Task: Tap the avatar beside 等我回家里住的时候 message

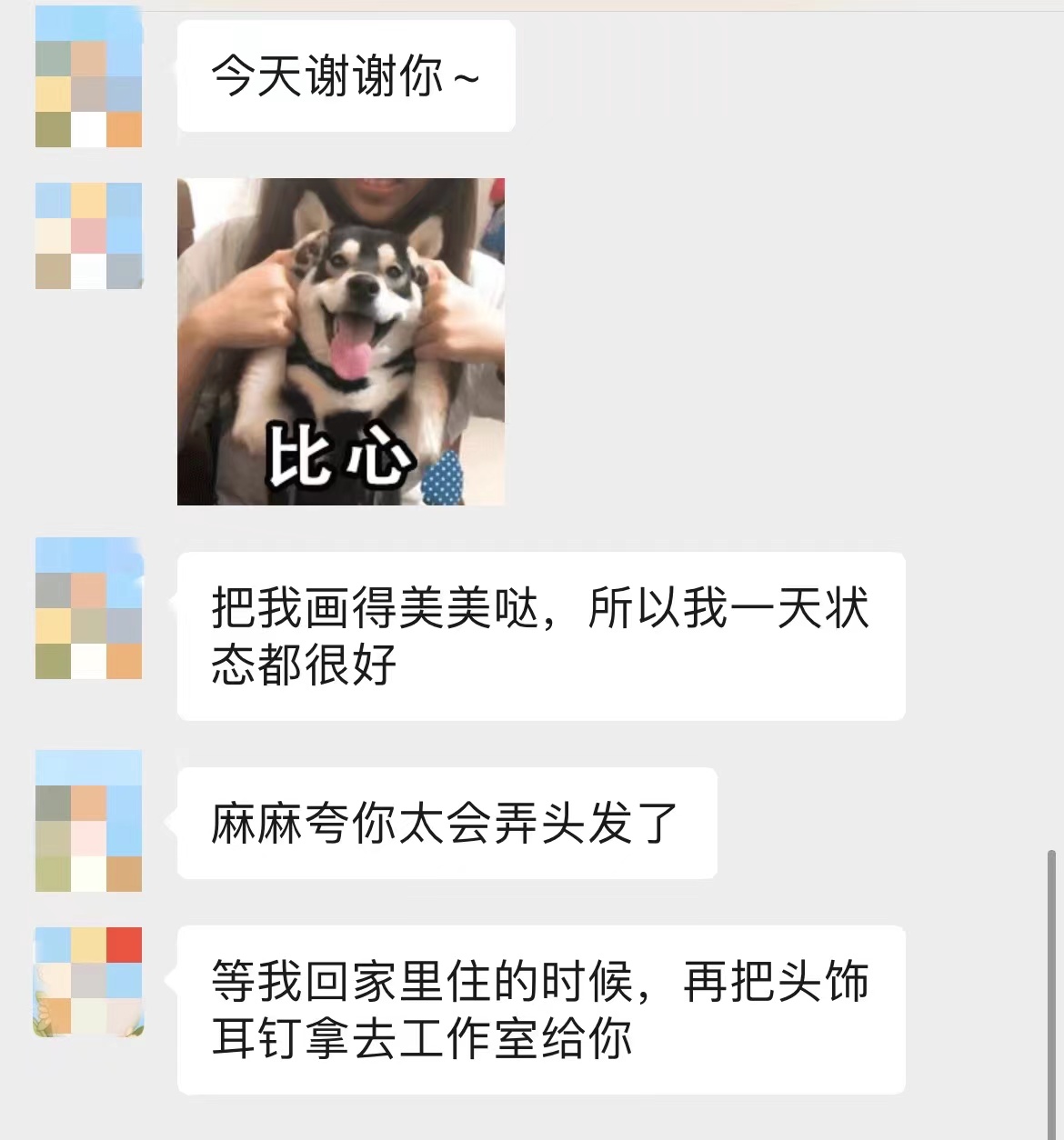Action: coord(89,981)
